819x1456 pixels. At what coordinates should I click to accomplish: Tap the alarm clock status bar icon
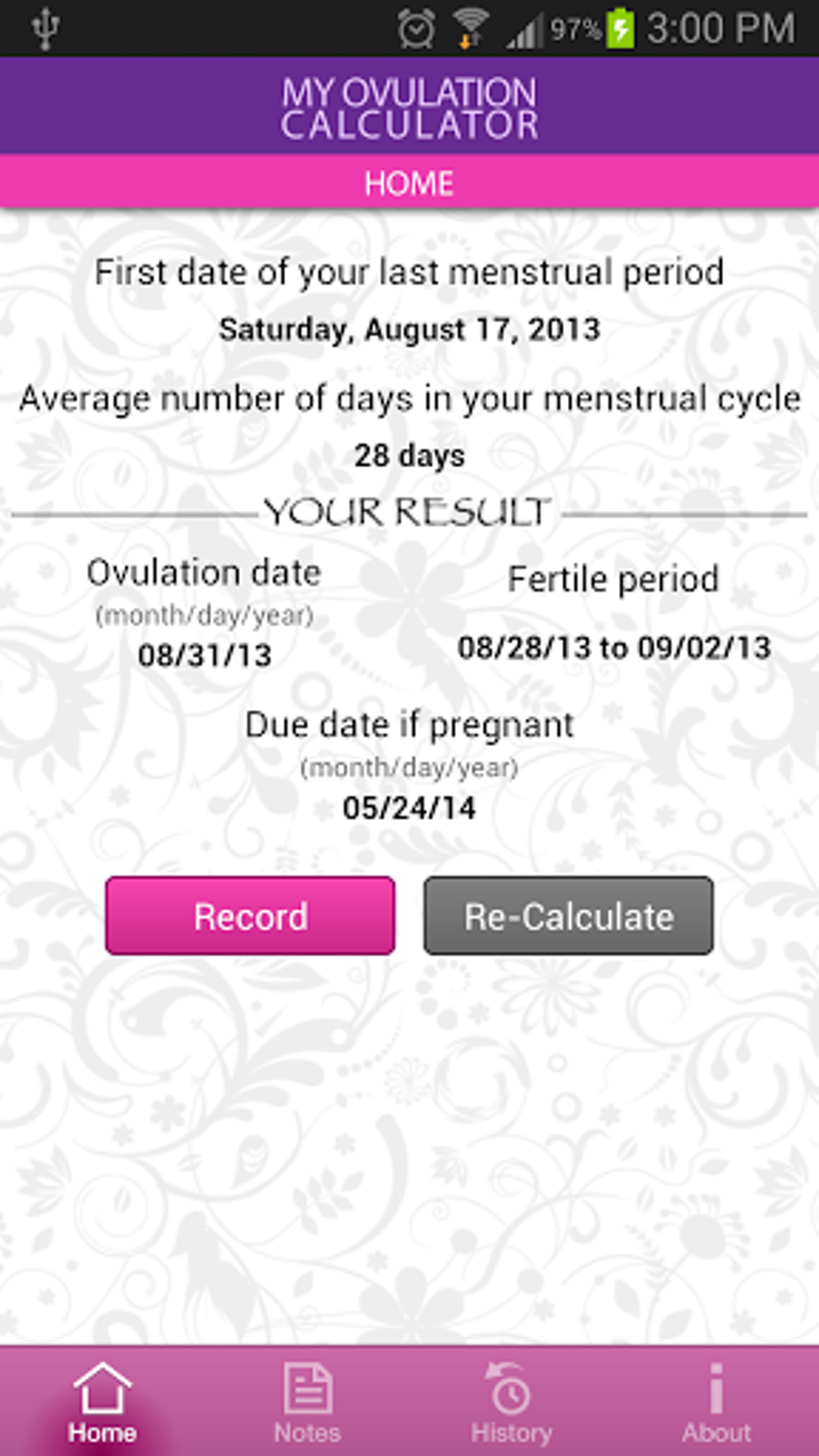pyautogui.click(x=417, y=27)
